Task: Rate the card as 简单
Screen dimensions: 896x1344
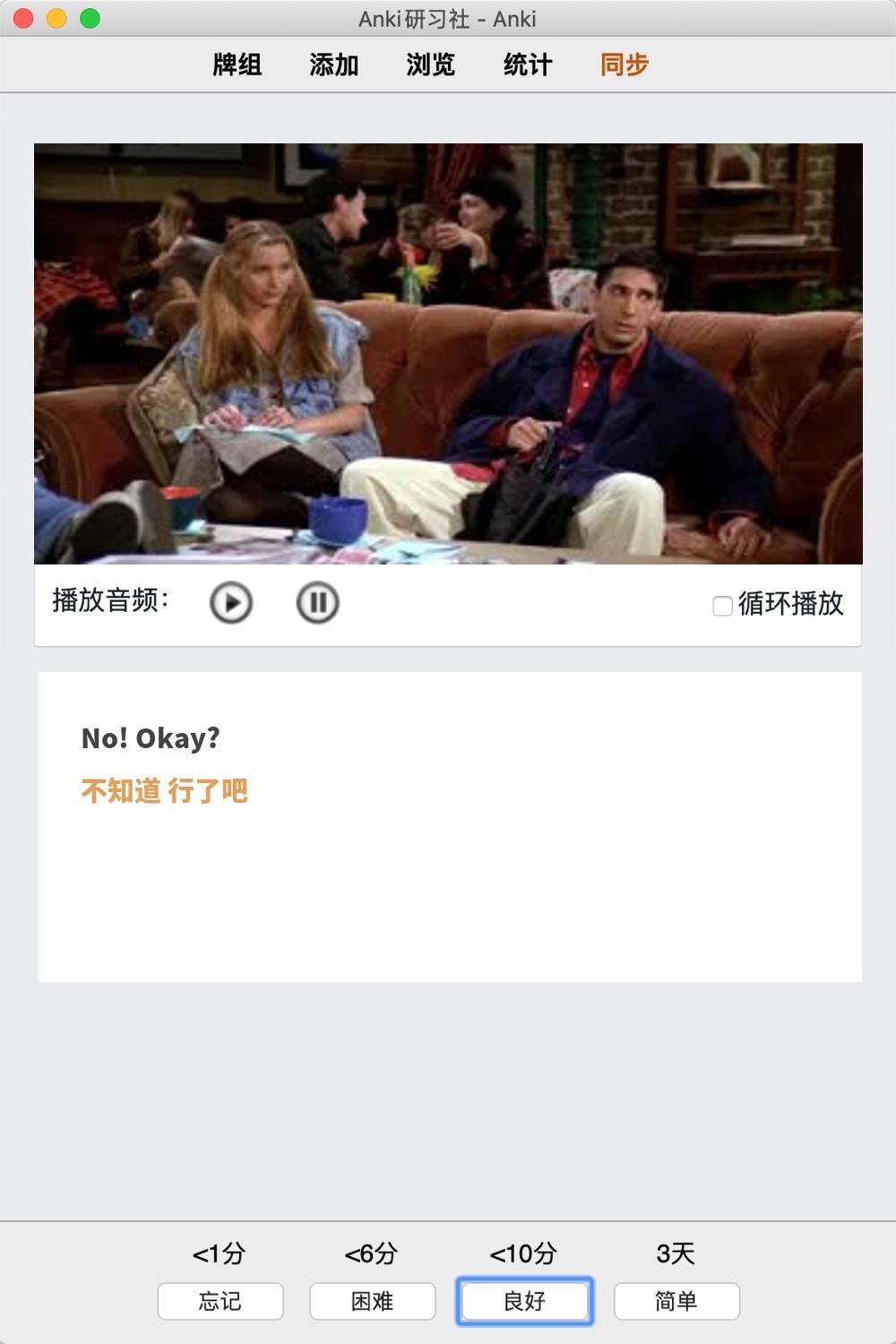Action: click(676, 1301)
